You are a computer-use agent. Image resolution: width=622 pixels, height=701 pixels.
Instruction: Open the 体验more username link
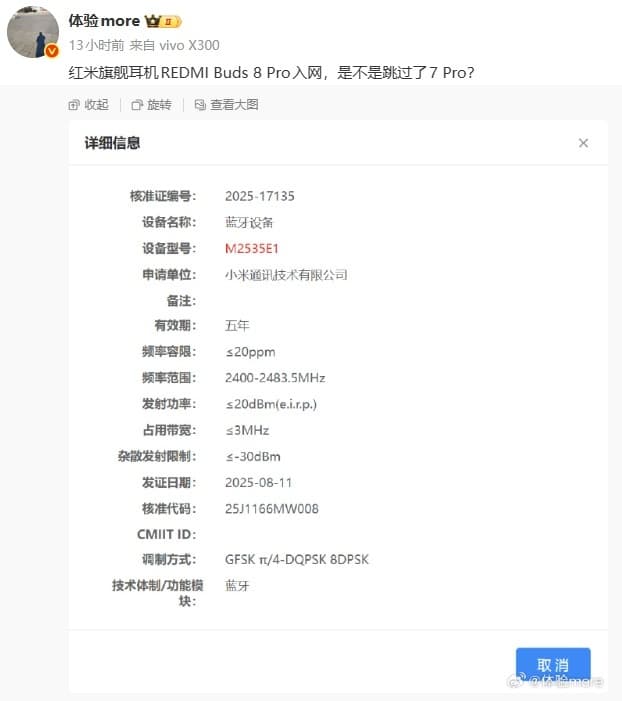click(103, 21)
